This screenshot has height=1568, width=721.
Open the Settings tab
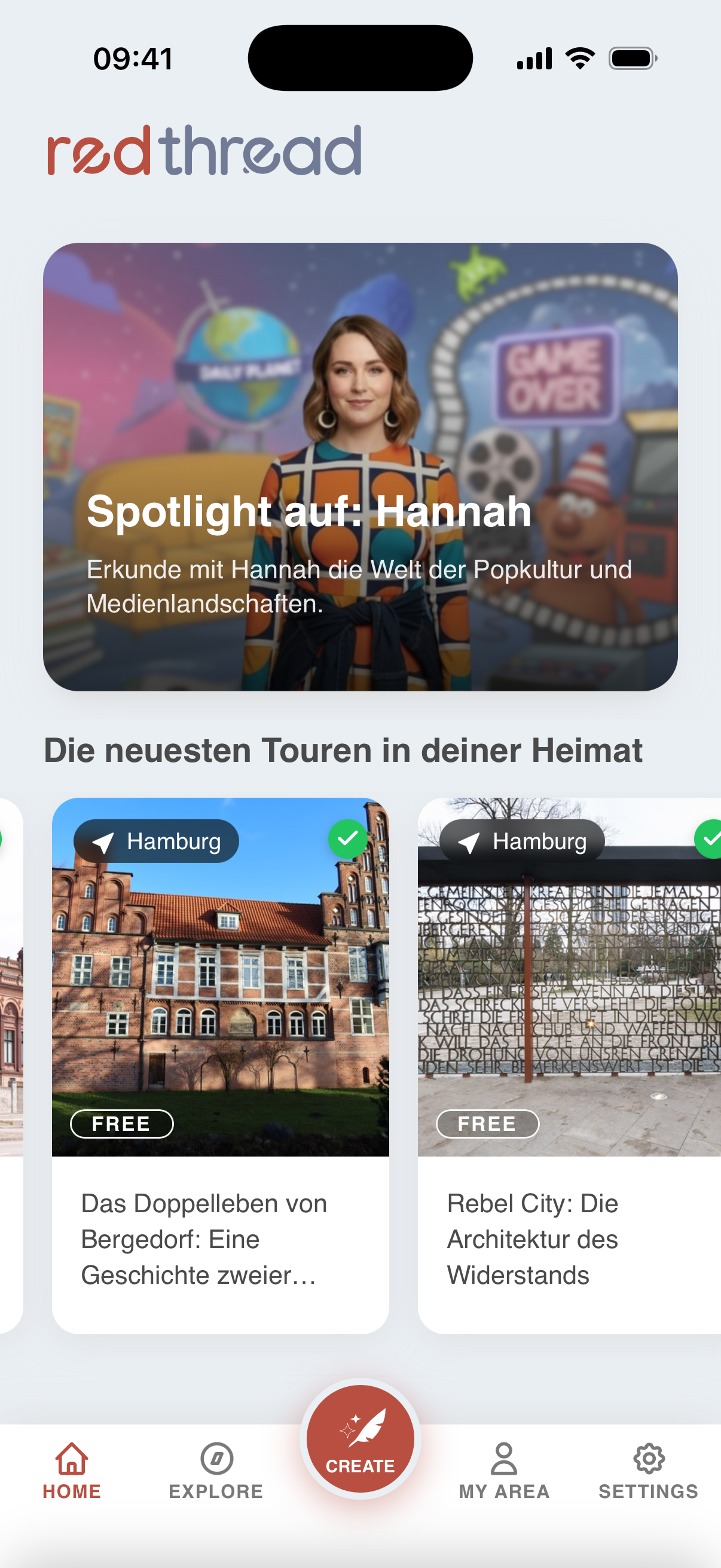pos(648,1471)
